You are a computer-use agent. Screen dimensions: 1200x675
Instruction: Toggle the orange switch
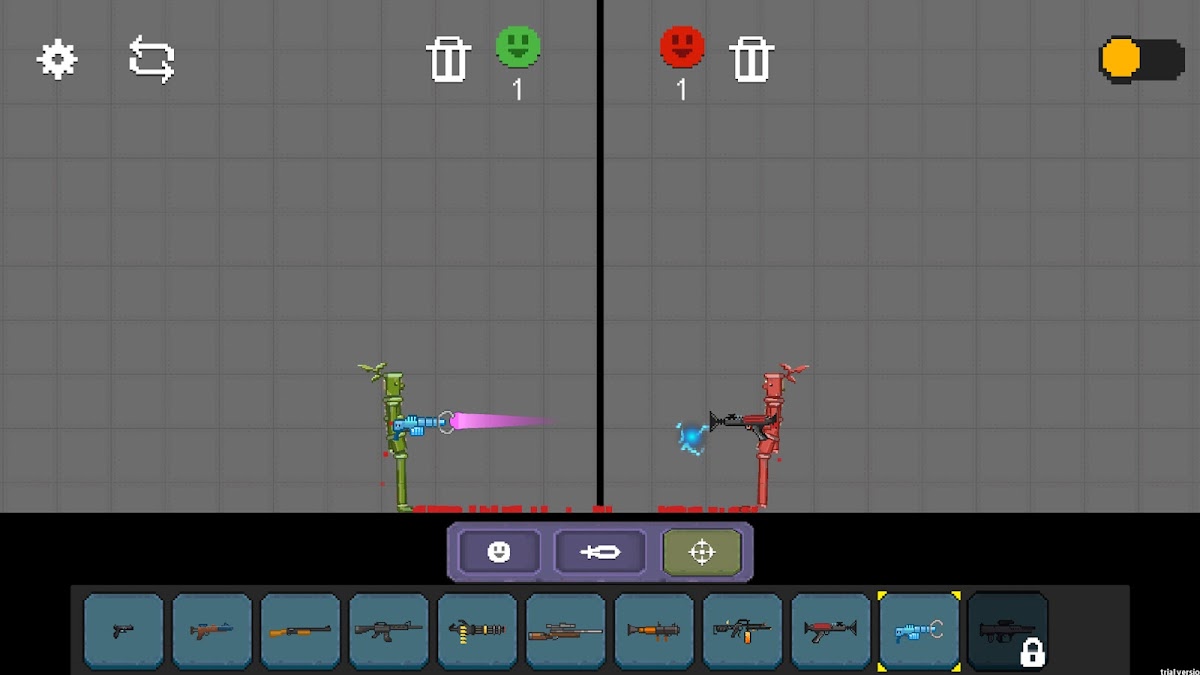coord(1141,59)
